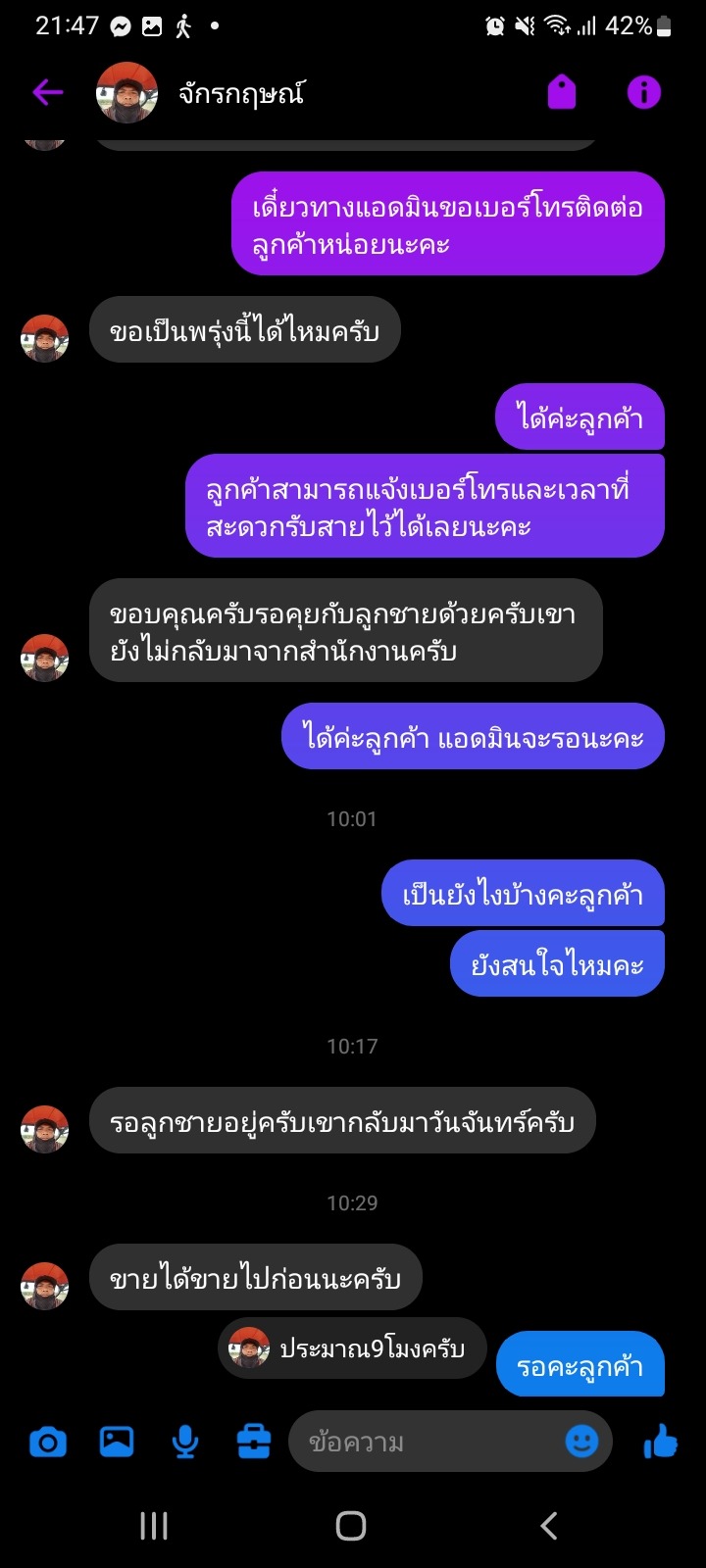Send a thumbs-up like
This screenshot has width=706, height=1568.
tap(661, 1441)
